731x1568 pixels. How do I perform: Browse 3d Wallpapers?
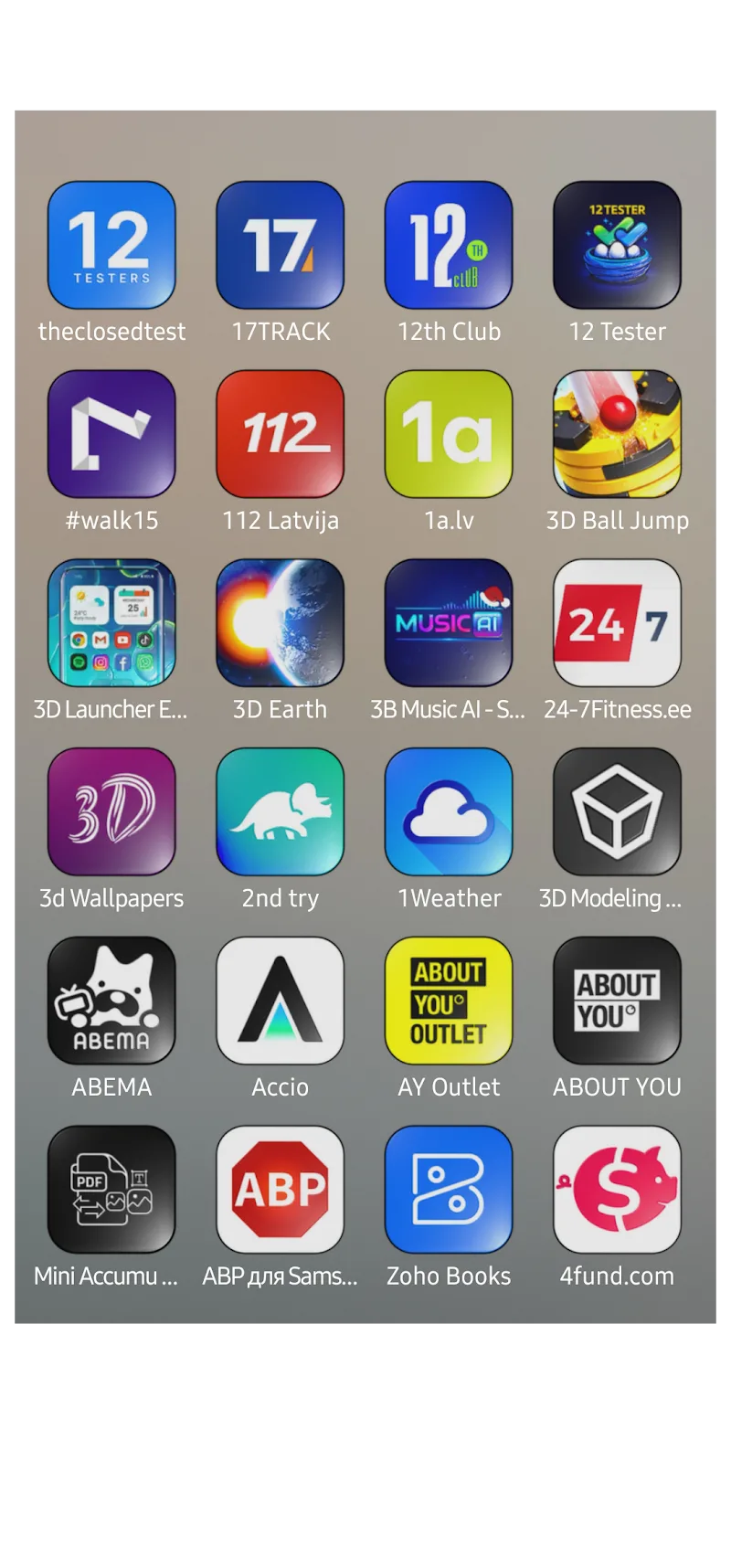tap(111, 811)
